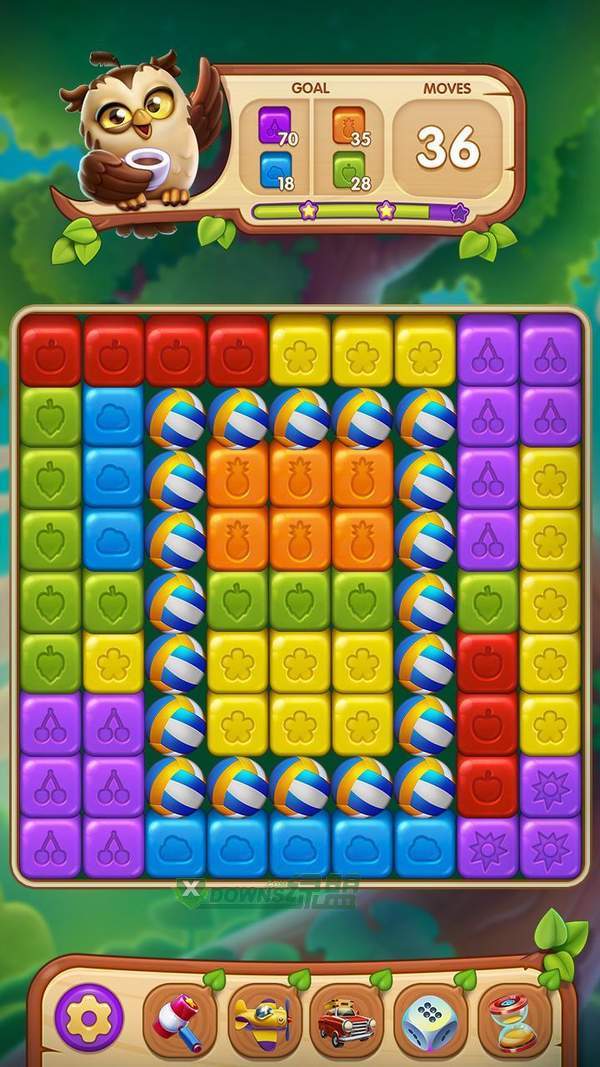The width and height of the screenshot is (600, 1067).
Task: Use the red car booster
Action: 346,1021
